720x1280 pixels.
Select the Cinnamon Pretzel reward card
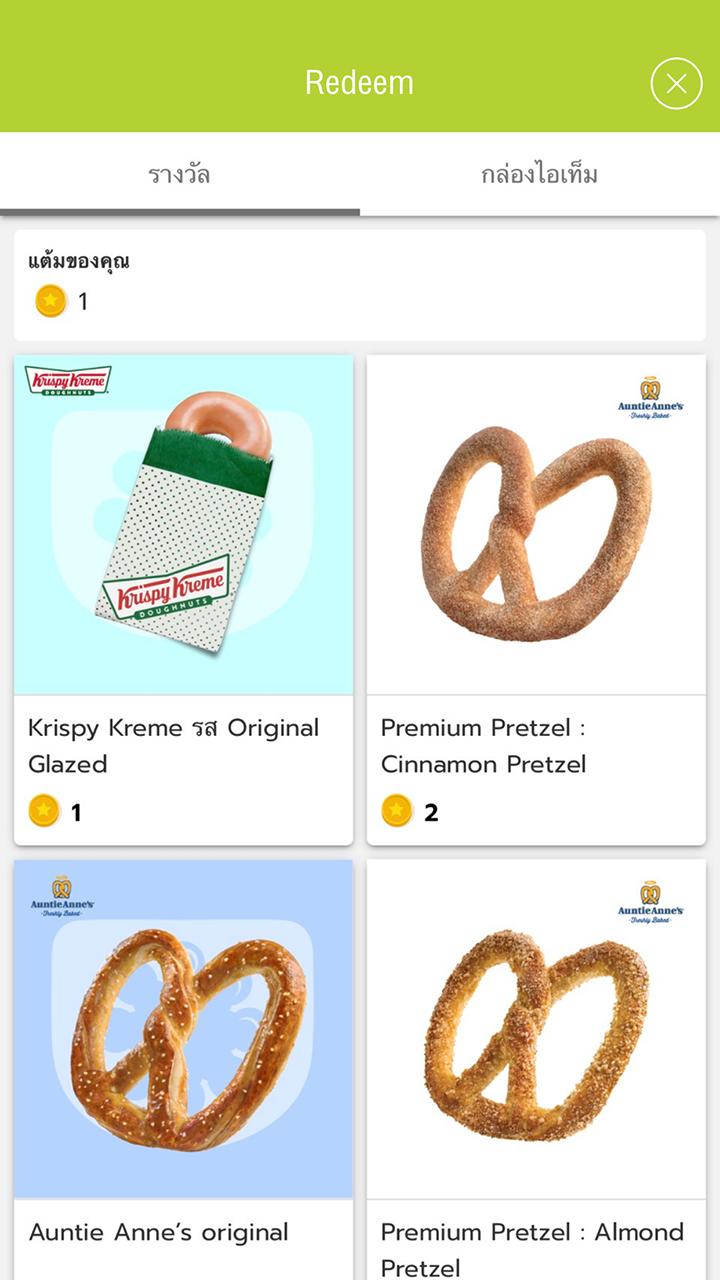coord(536,600)
